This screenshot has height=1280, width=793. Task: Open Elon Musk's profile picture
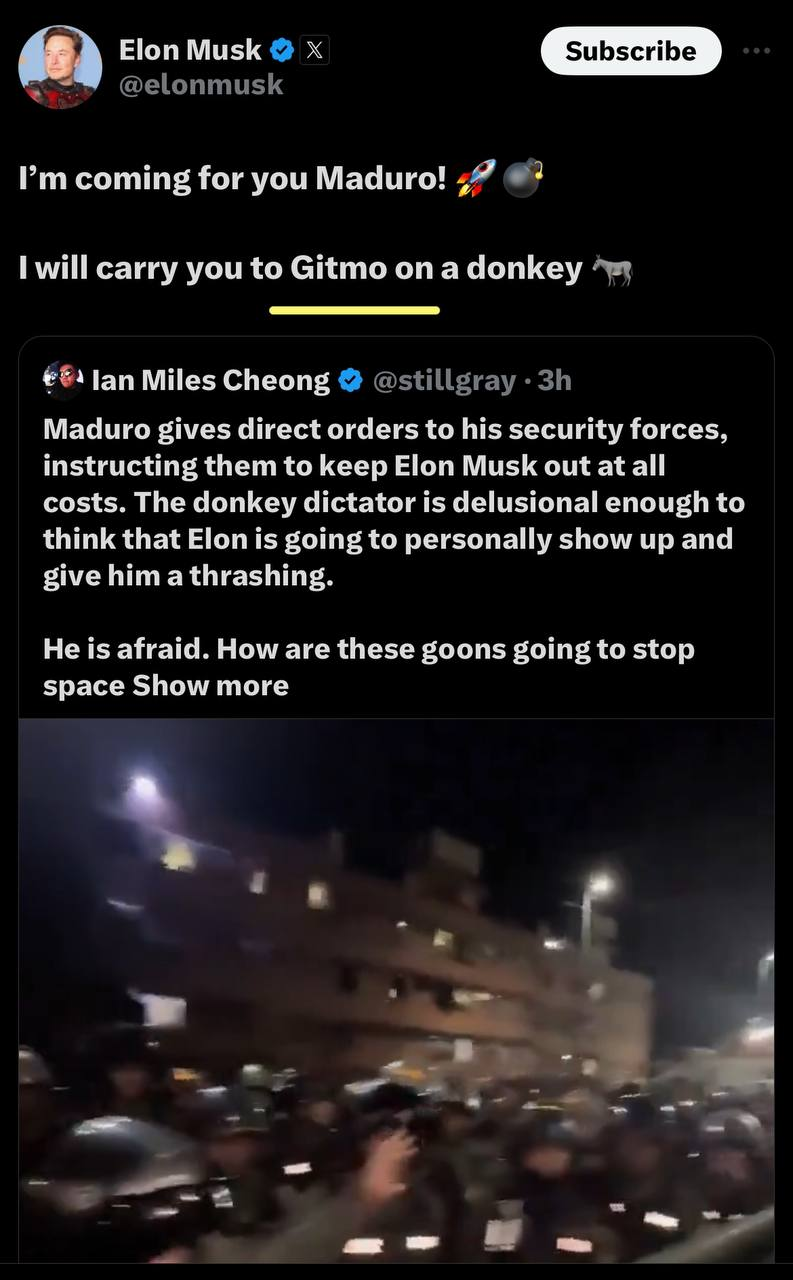point(60,67)
